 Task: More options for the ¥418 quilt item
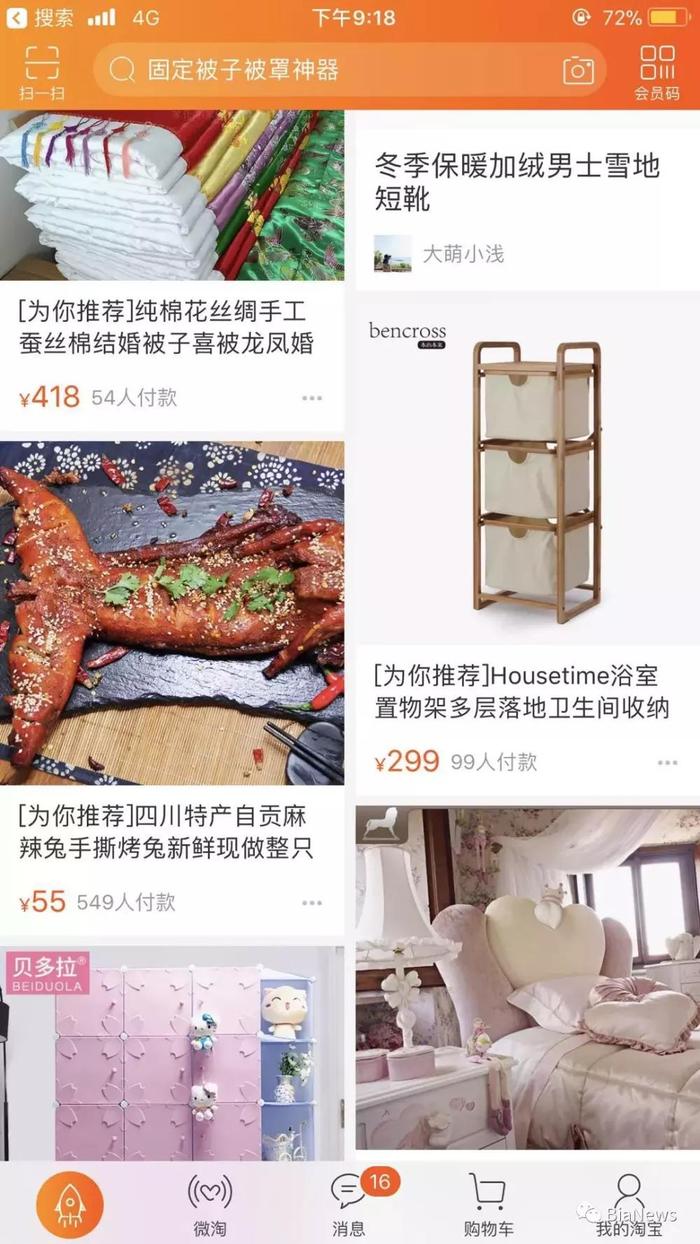pyautogui.click(x=312, y=398)
